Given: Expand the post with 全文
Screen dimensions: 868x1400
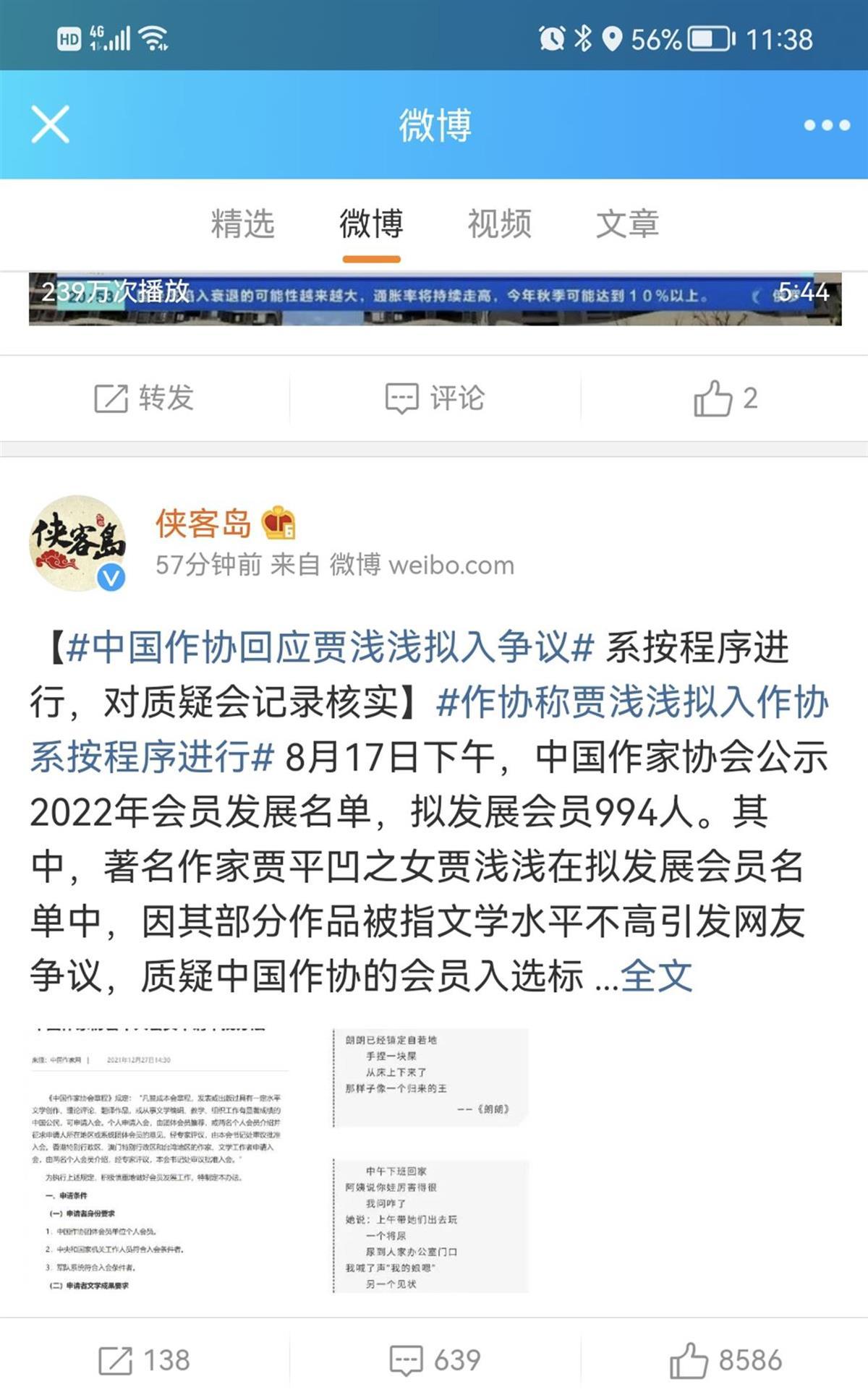Looking at the screenshot, I should [x=655, y=976].
